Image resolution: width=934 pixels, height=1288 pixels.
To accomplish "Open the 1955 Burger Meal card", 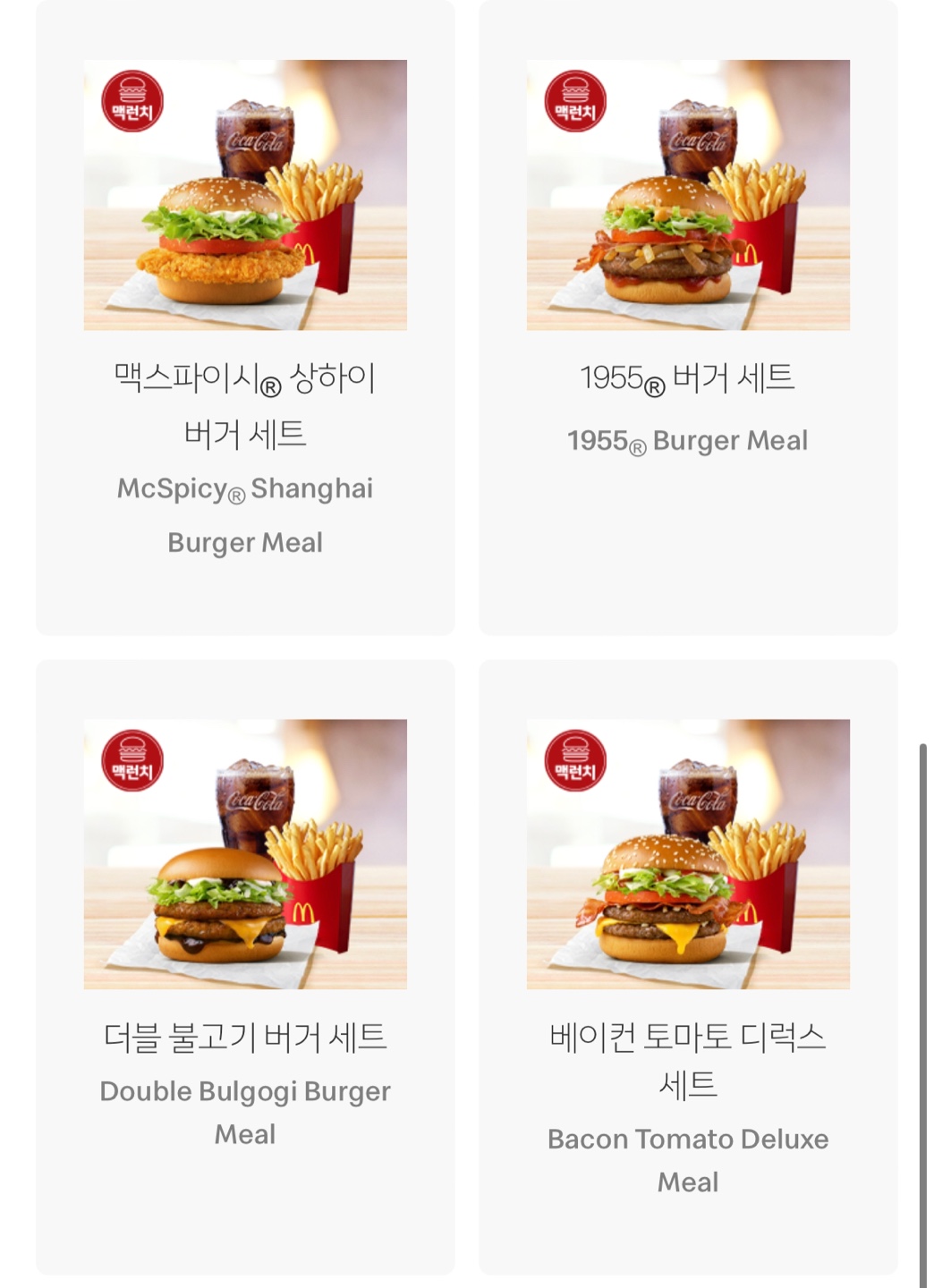I will [x=689, y=313].
